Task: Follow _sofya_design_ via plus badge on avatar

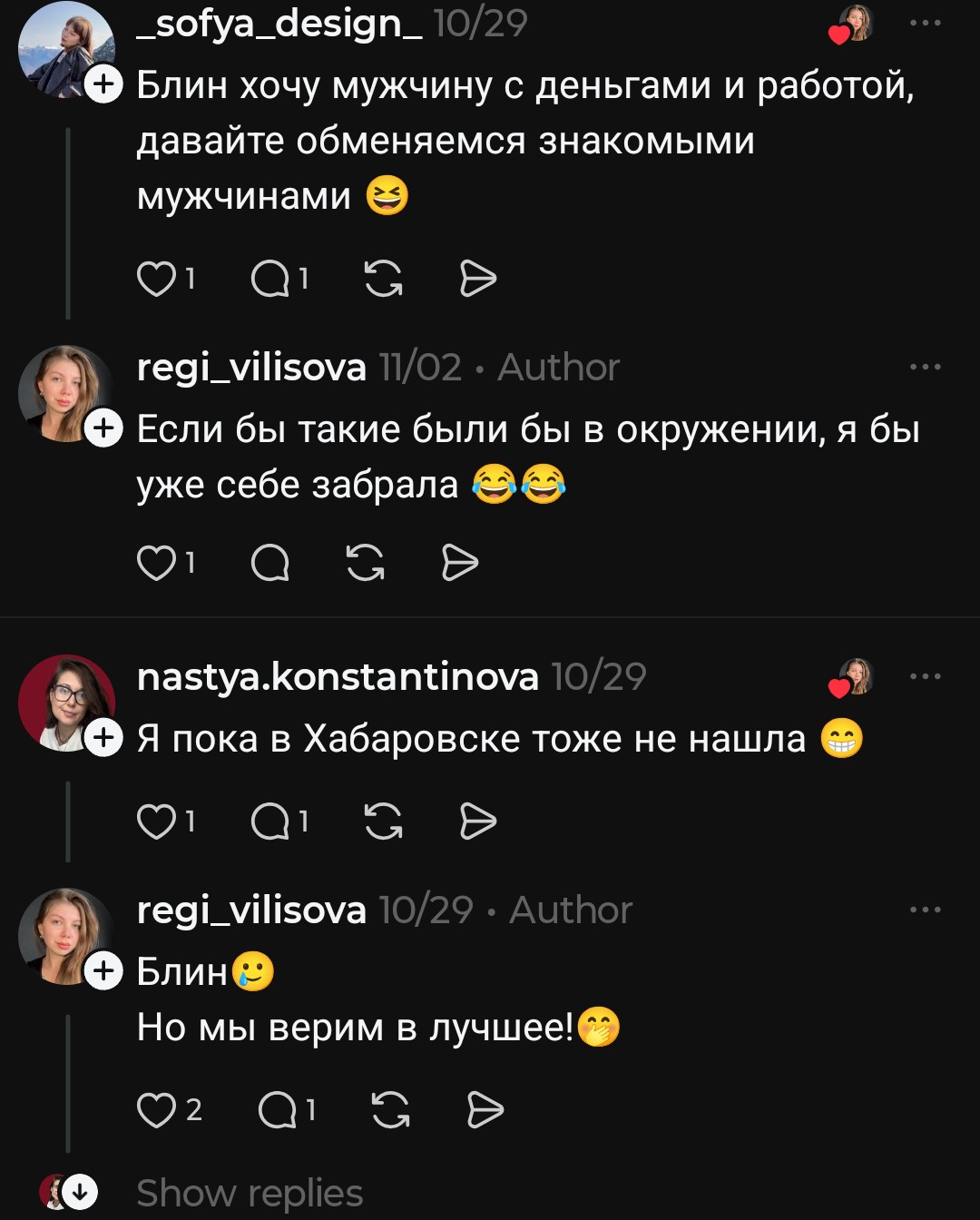Action: click(104, 84)
